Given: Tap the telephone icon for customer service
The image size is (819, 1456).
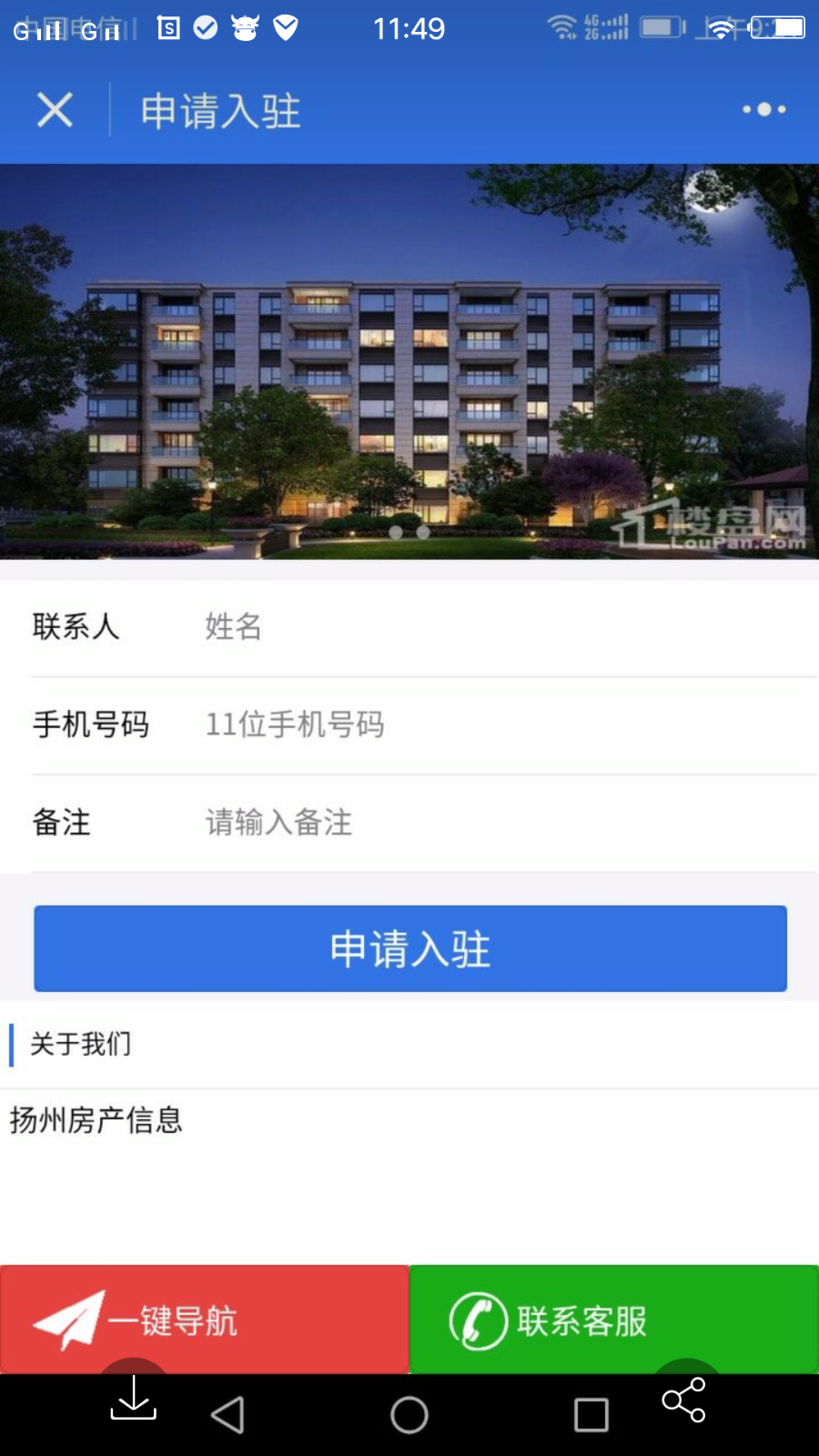Looking at the screenshot, I should point(477,1317).
